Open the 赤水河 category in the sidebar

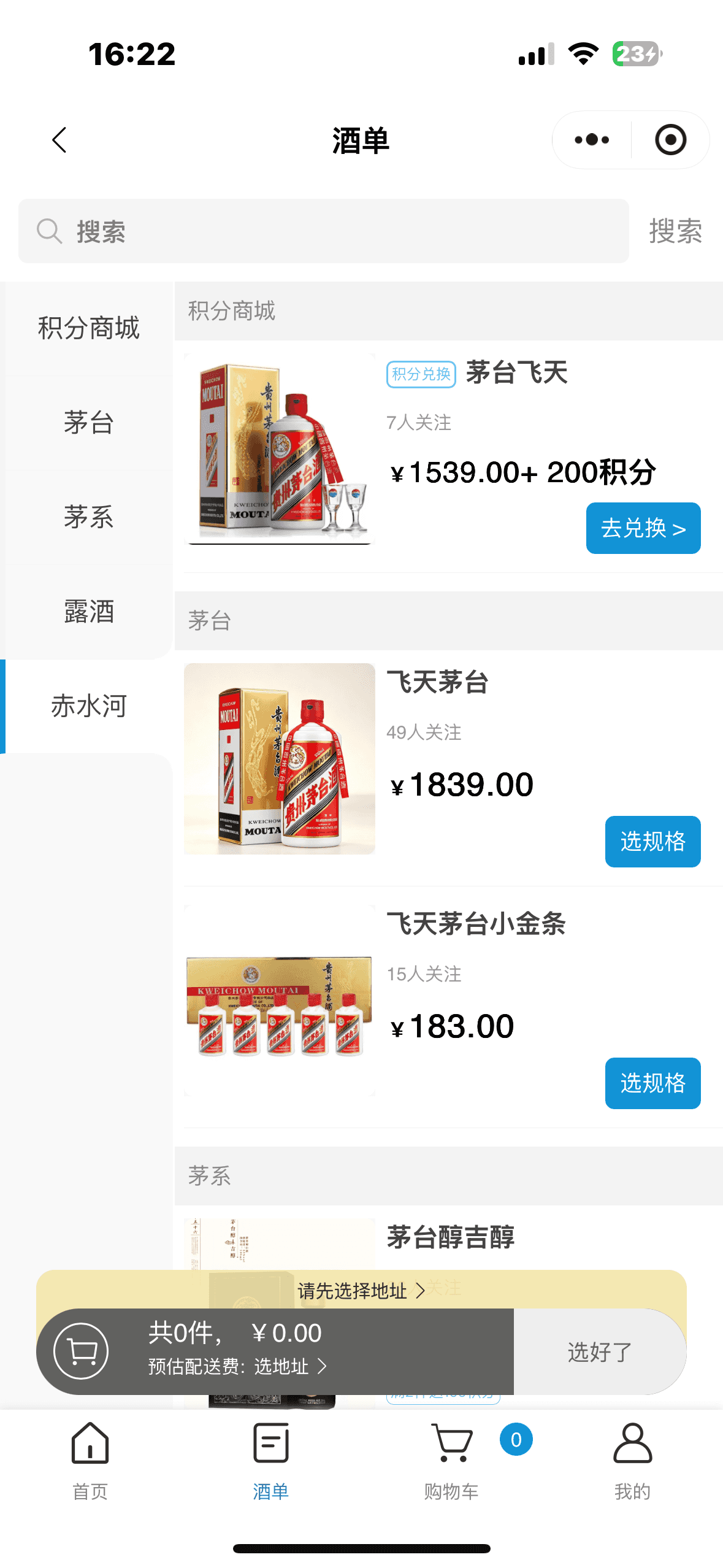click(88, 706)
